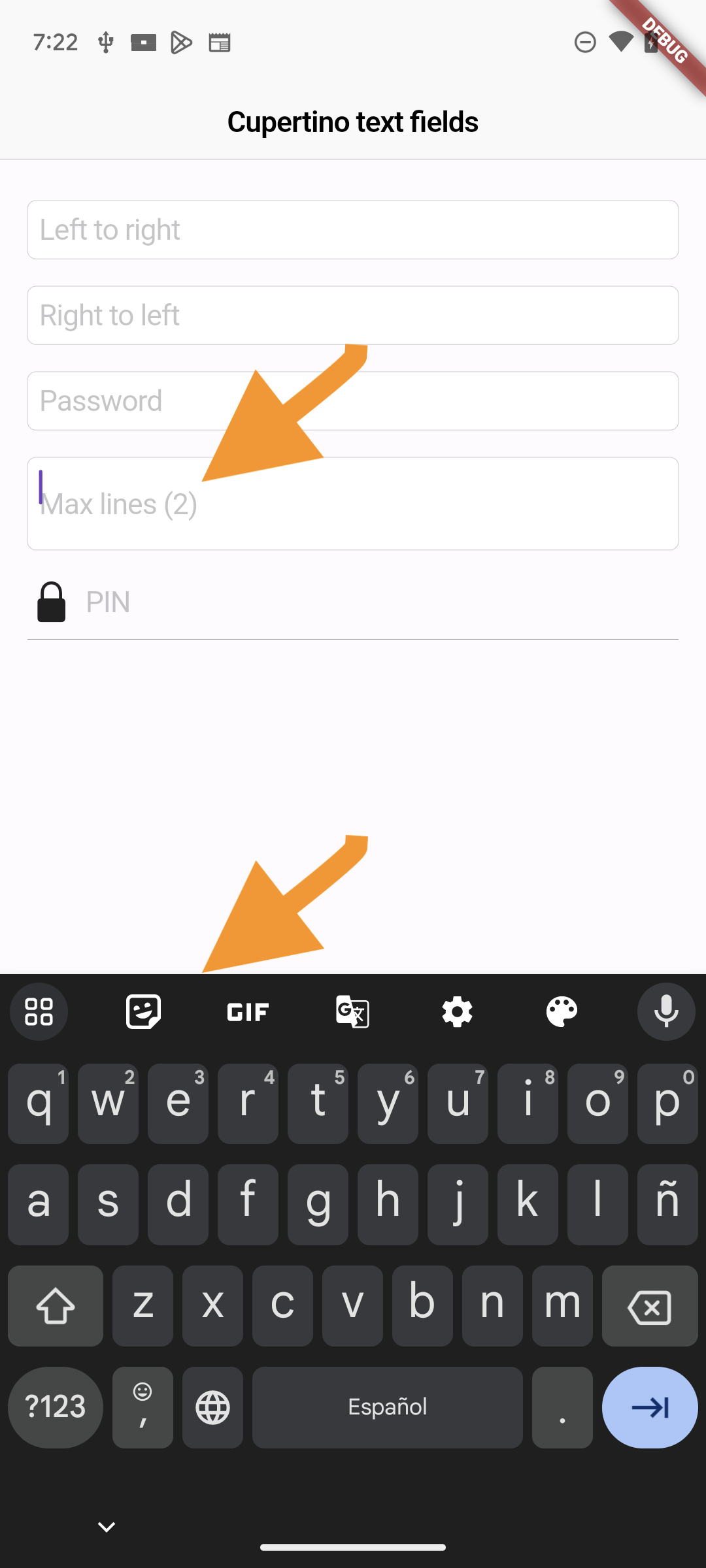This screenshot has width=706, height=1568.
Task: Start voice typing with the microphone
Action: point(665,1011)
